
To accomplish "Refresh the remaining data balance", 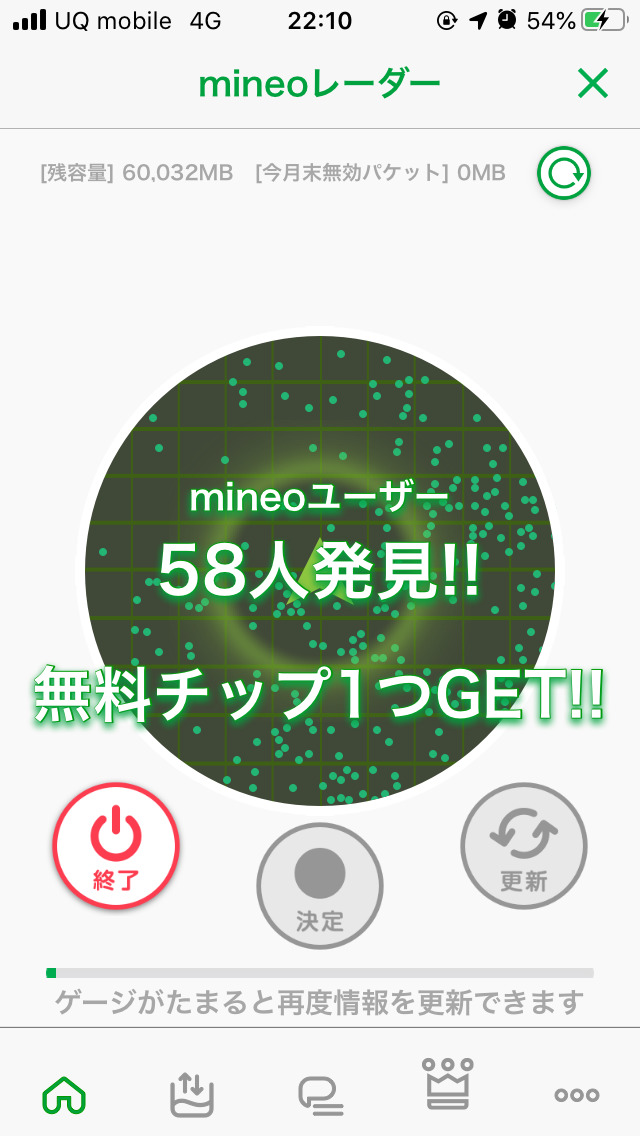I will [564, 174].
